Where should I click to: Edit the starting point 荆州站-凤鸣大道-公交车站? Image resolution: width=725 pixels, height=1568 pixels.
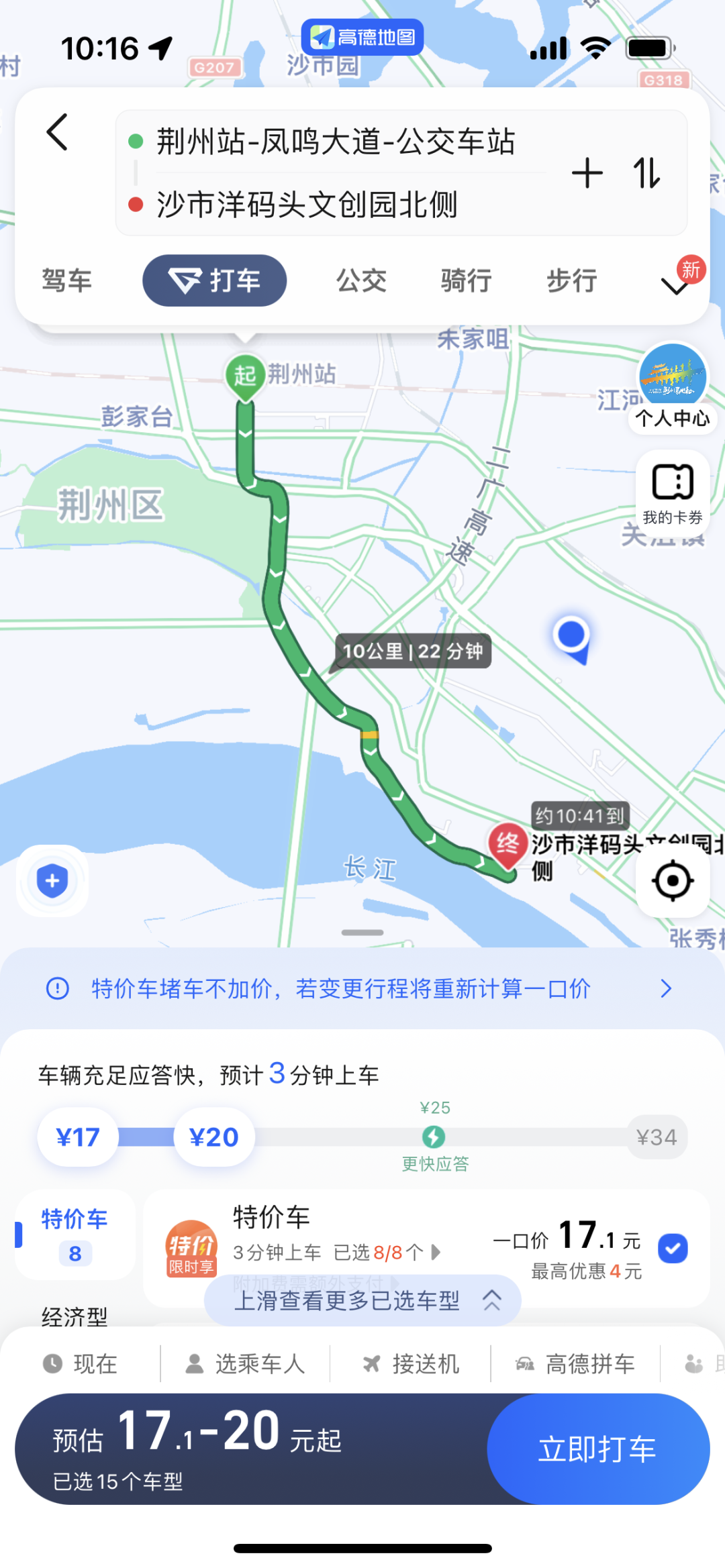(336, 142)
